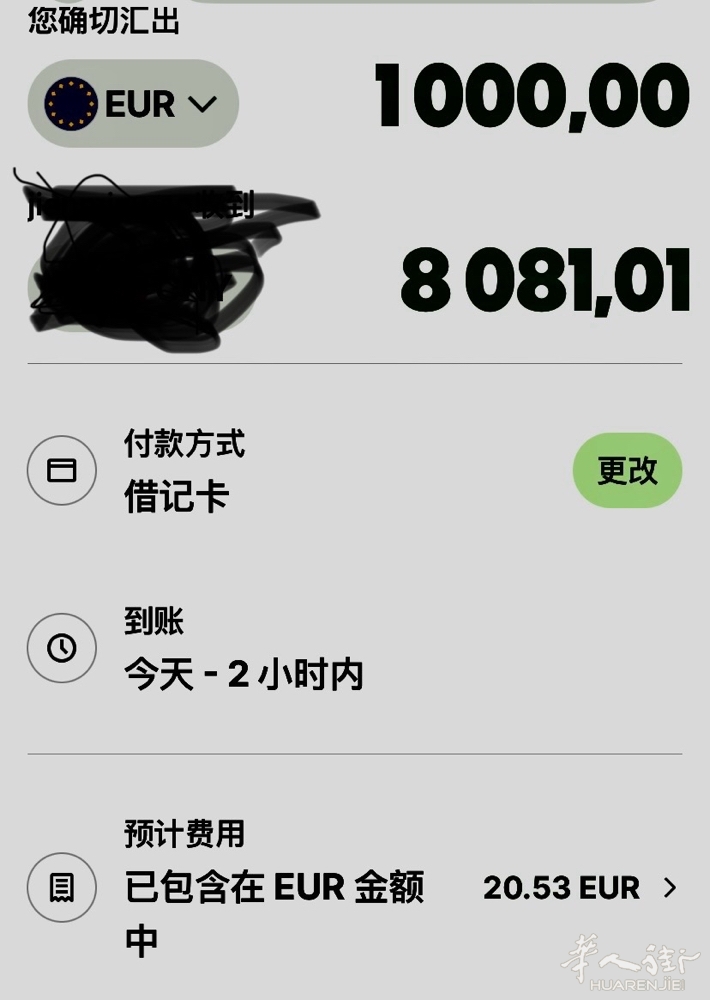Screen dimensions: 710x1000
Task: Open the 20.53 EUR fee details
Action: point(578,887)
